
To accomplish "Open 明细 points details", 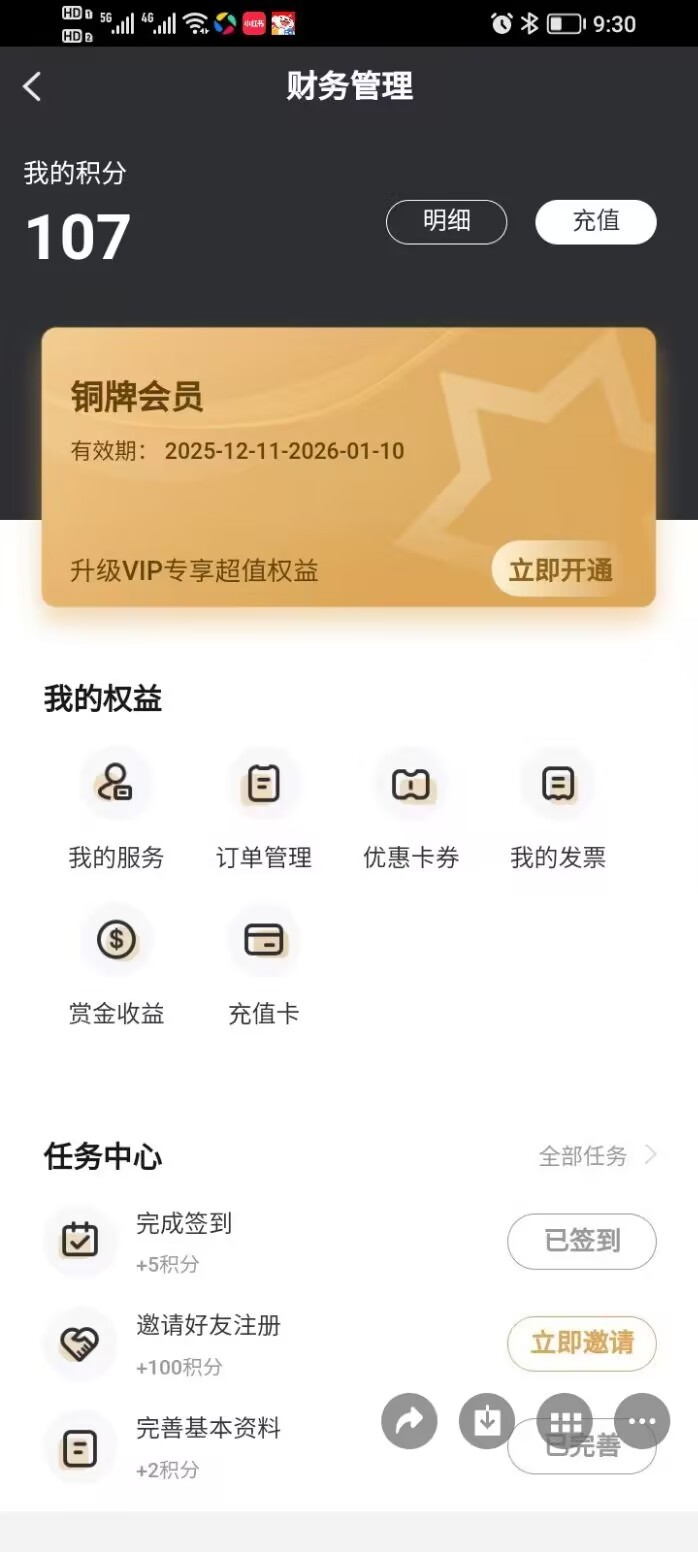I will coord(446,222).
